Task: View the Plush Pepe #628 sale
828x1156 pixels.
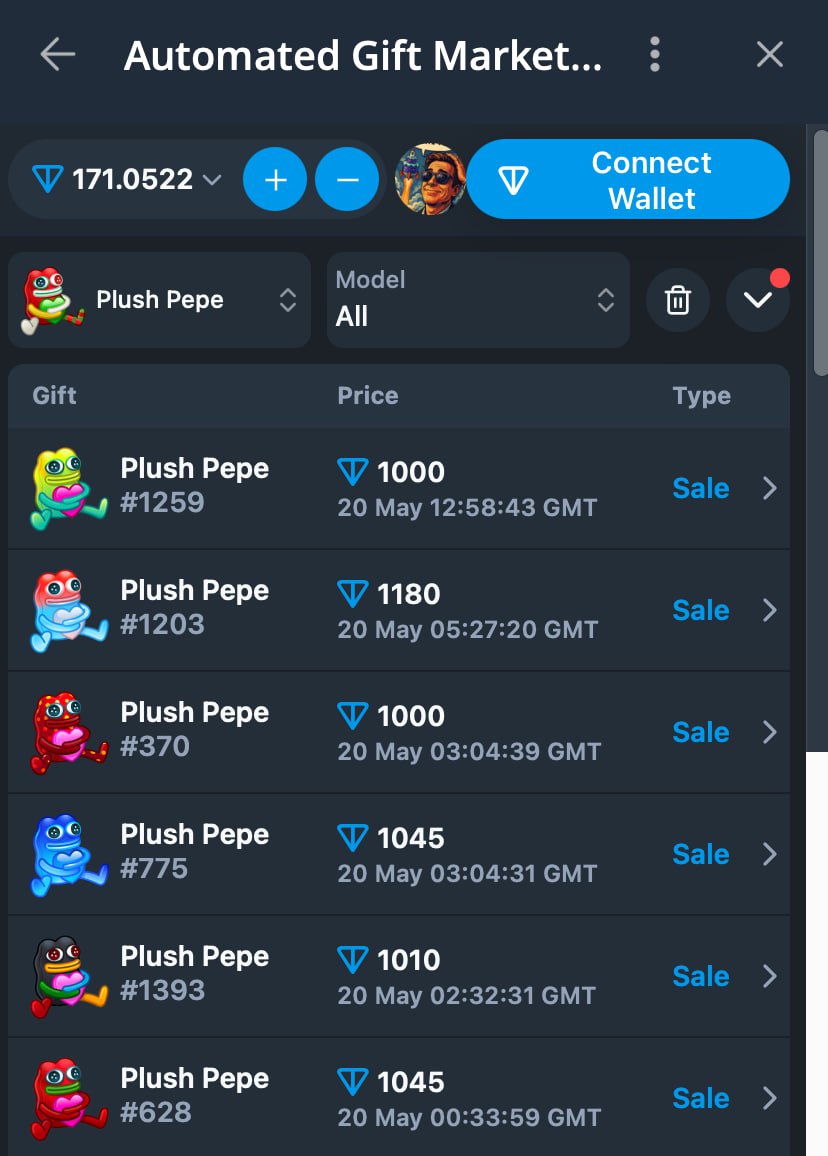Action: [398, 1097]
